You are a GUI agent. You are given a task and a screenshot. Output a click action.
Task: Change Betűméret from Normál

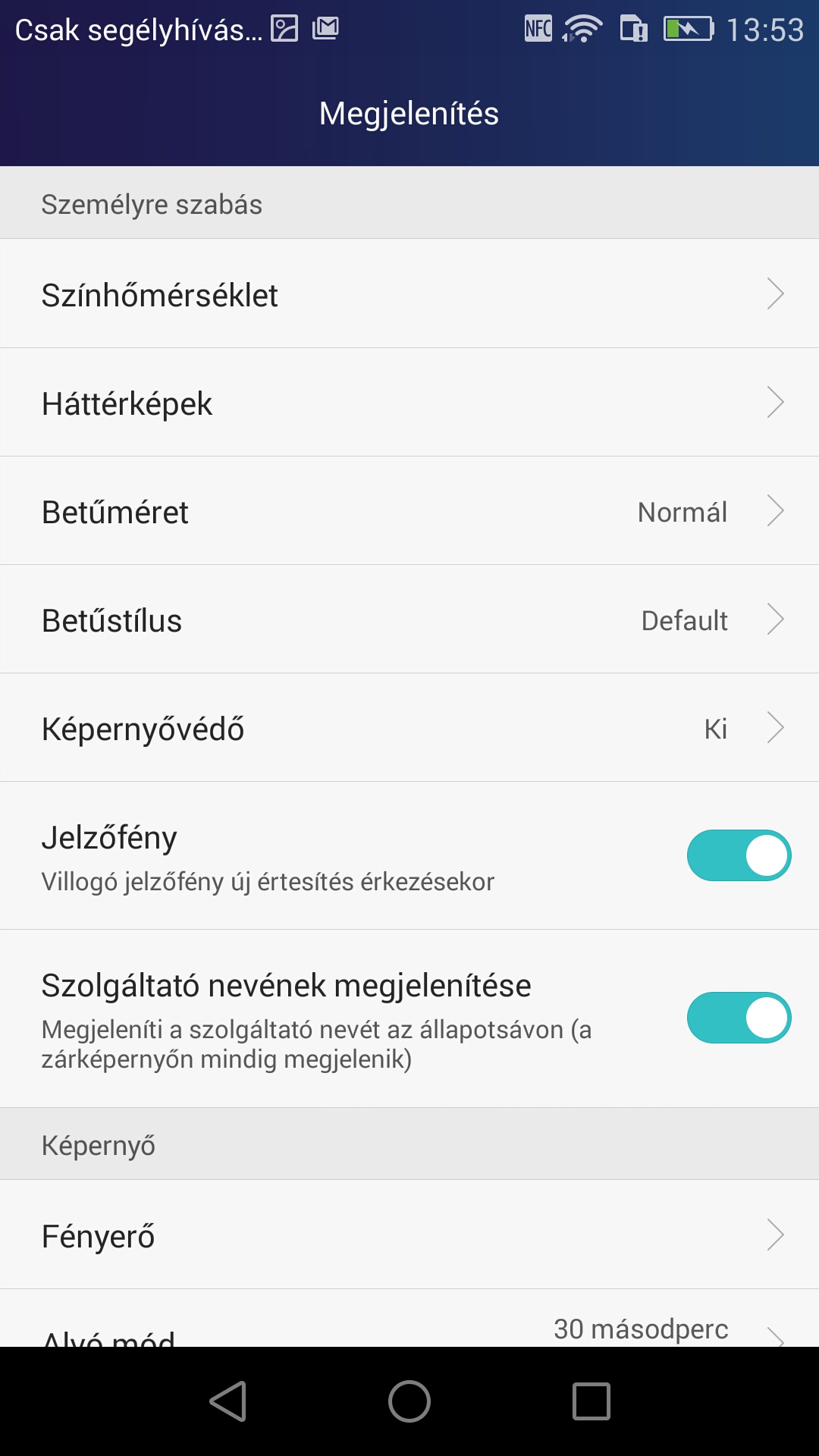click(x=409, y=511)
